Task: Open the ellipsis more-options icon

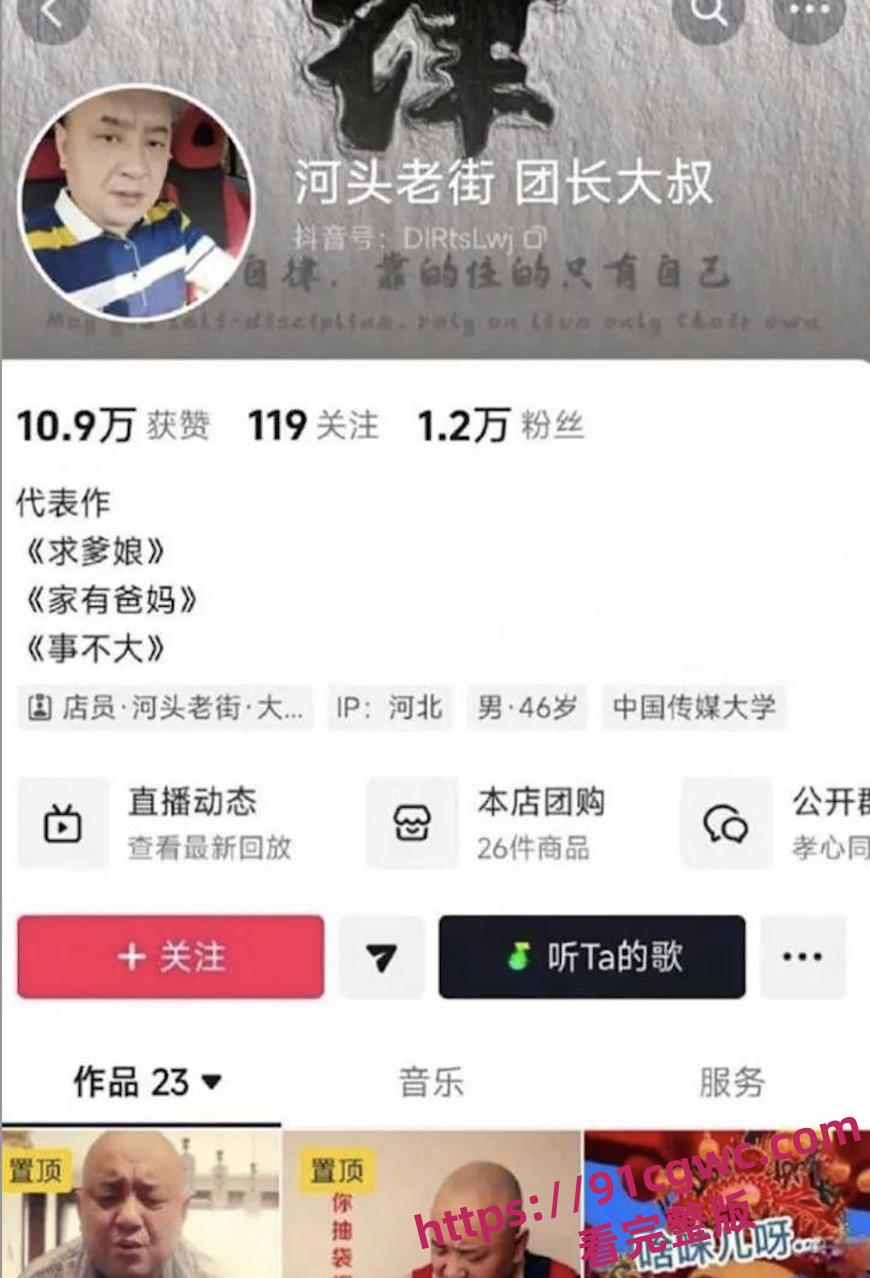Action: tap(800, 958)
